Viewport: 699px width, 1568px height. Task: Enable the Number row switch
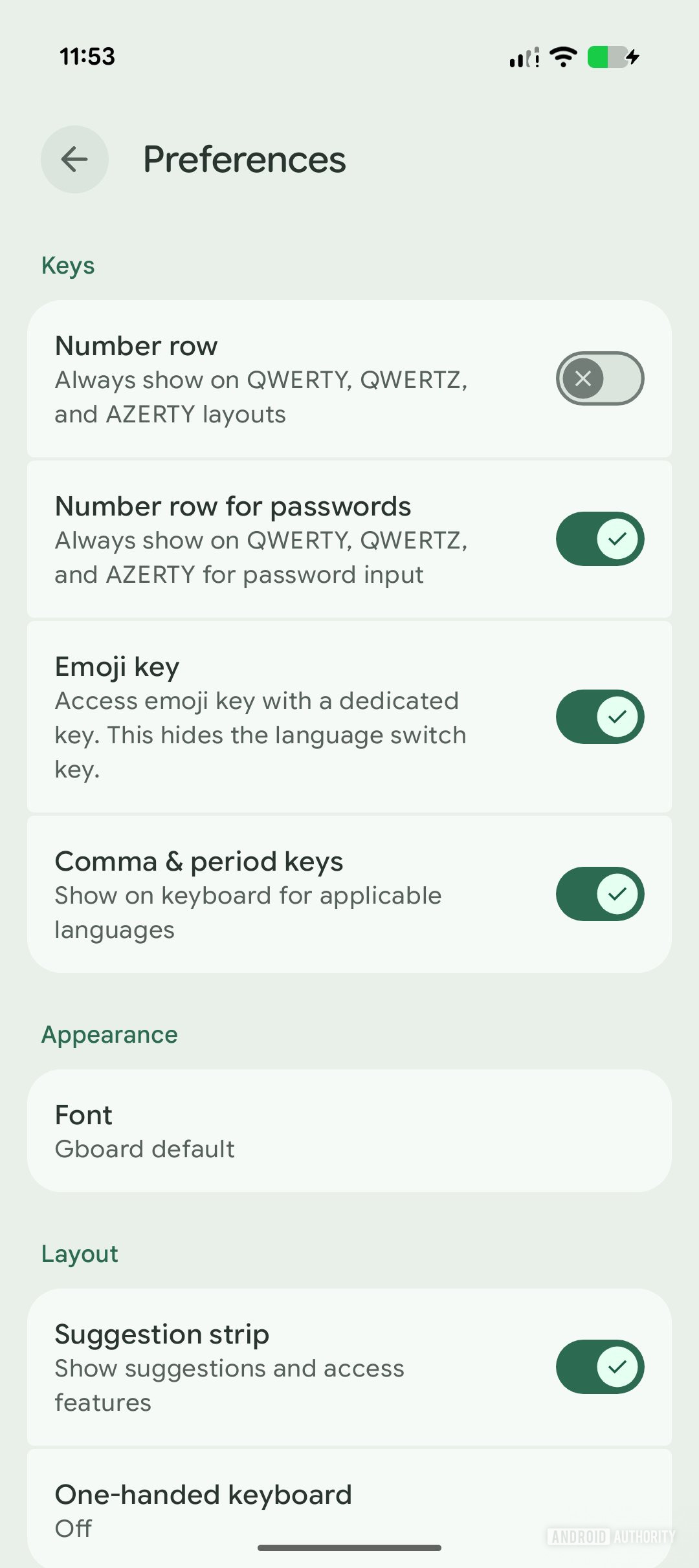pos(599,378)
